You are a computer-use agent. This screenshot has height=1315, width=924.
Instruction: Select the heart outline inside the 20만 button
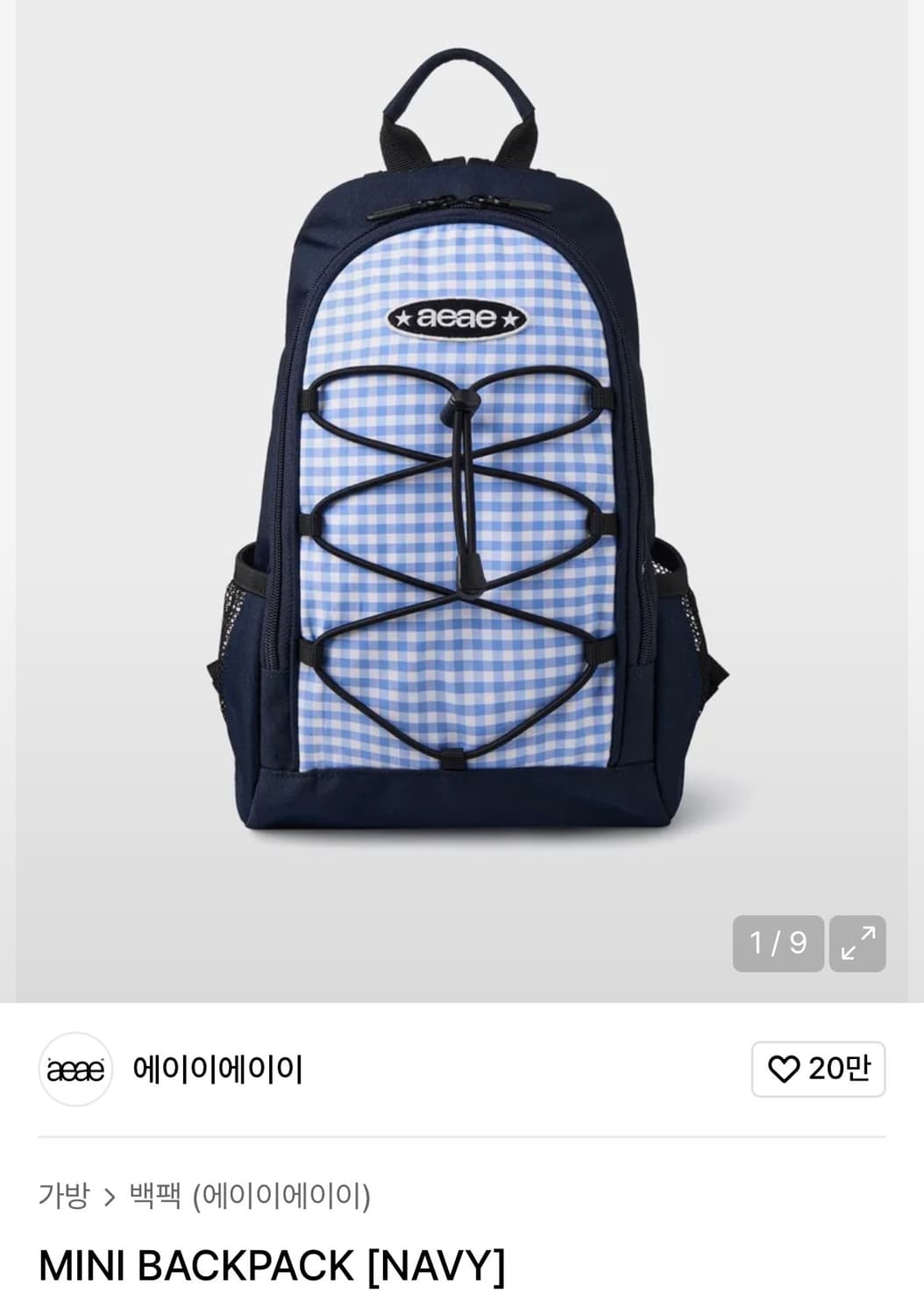pos(787,1069)
